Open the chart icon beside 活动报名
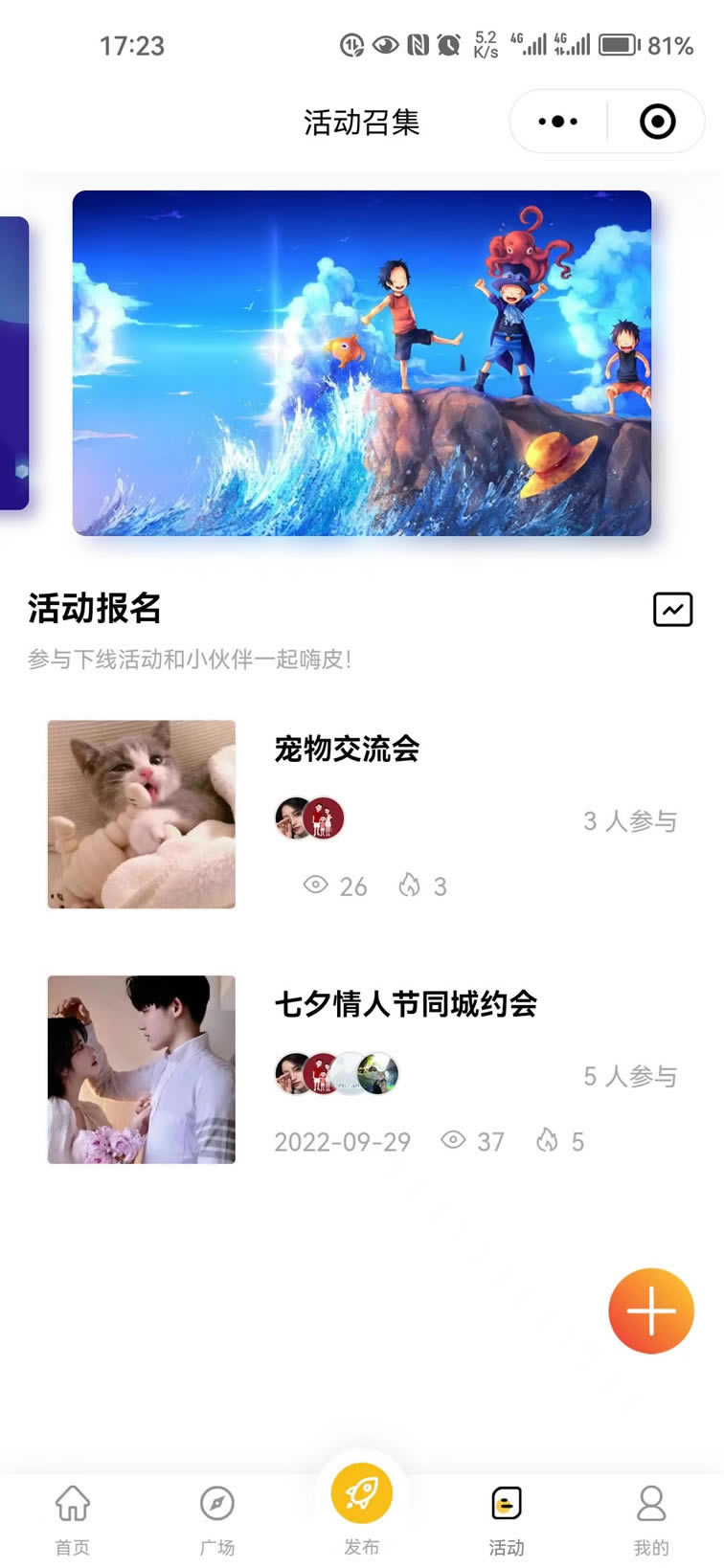724x1568 pixels. (x=672, y=609)
